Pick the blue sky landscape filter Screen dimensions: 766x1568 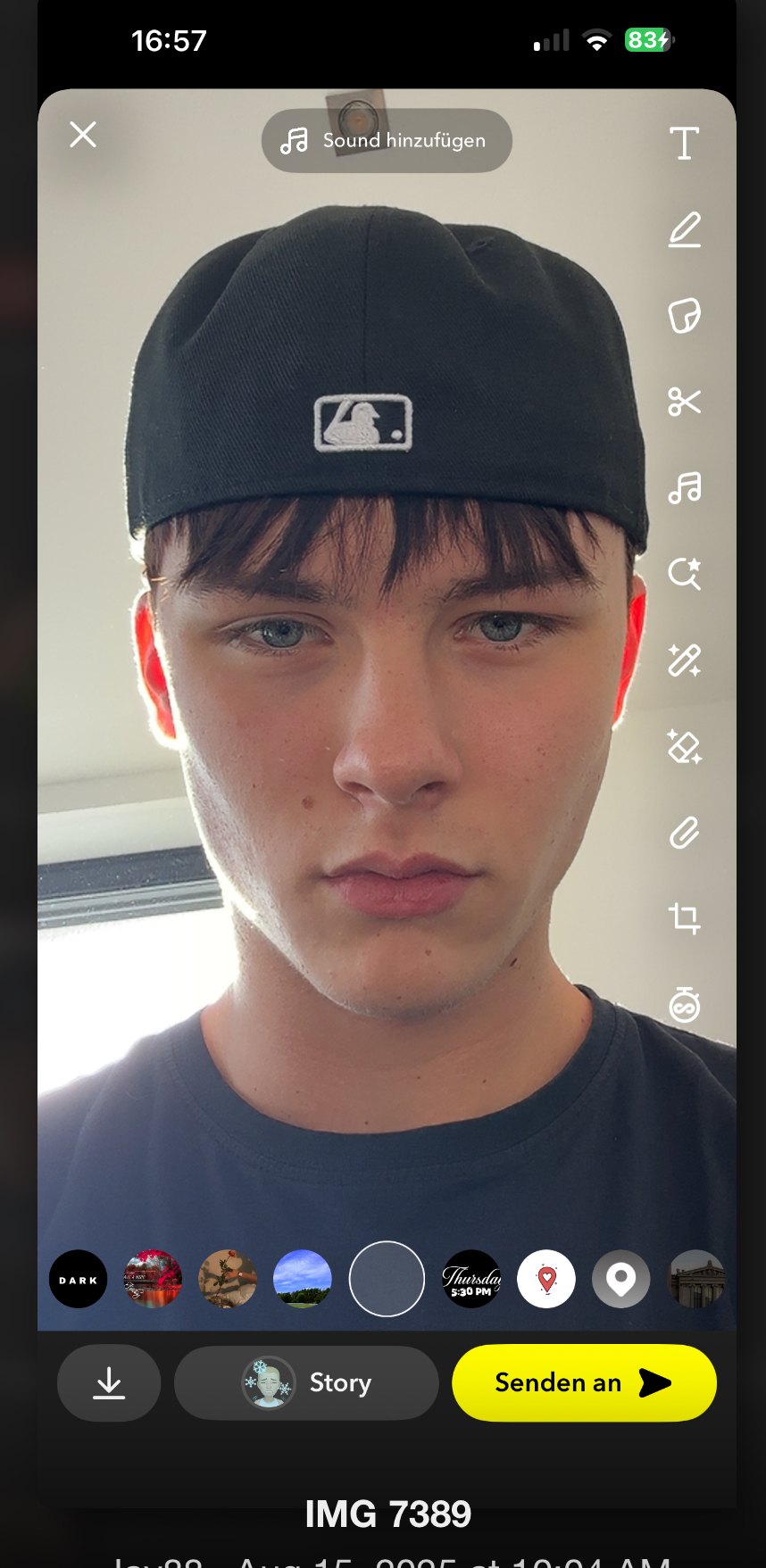point(303,1279)
